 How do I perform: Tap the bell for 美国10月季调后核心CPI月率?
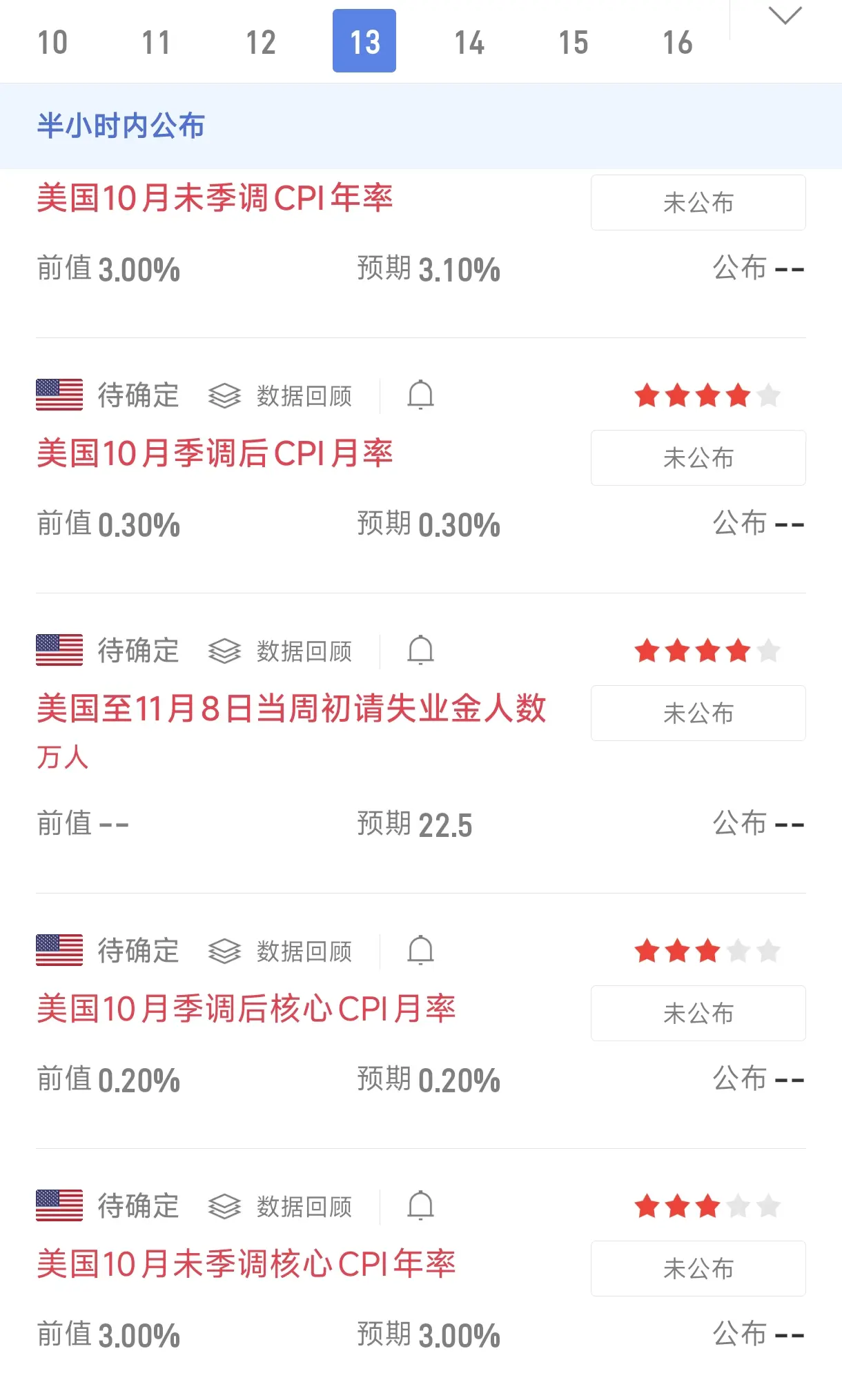420,951
